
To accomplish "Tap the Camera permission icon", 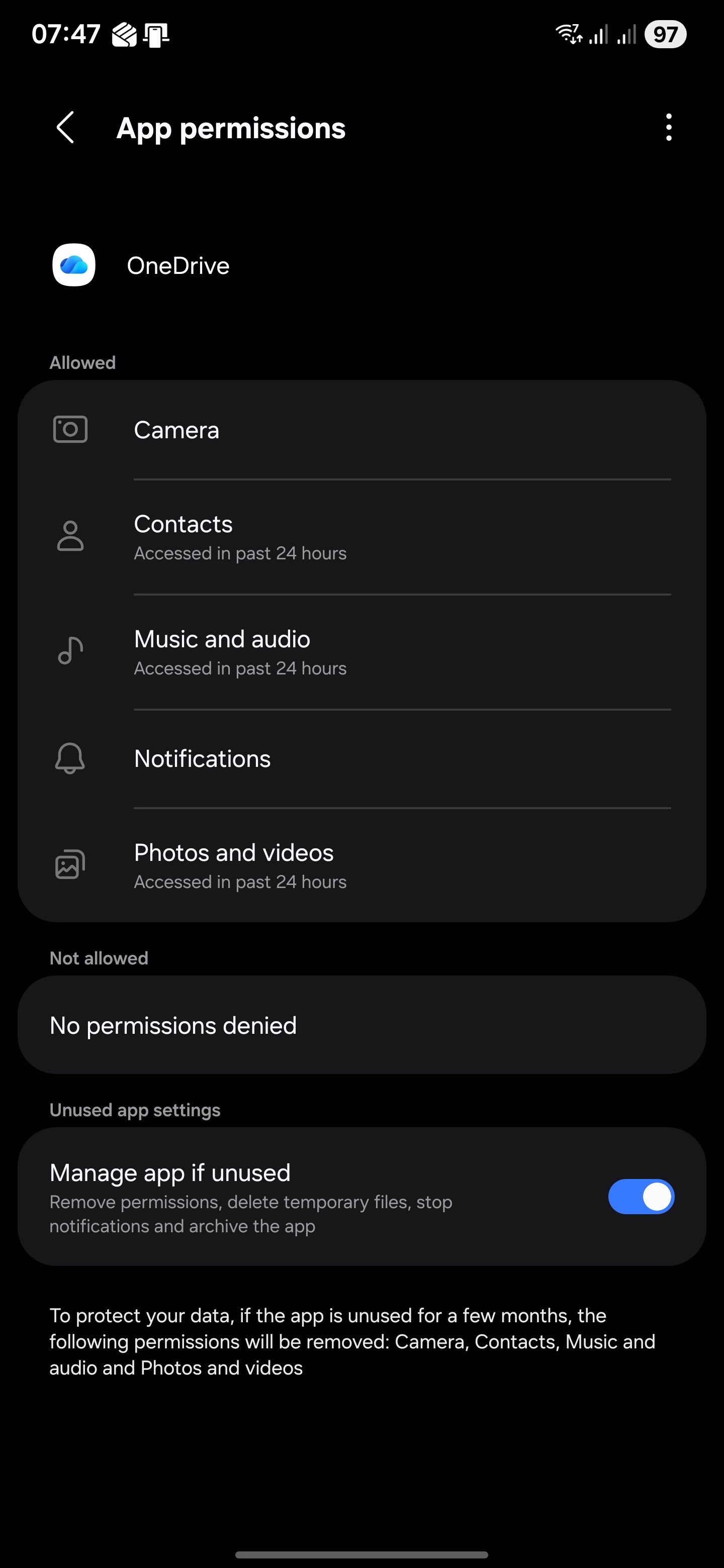I will 70,430.
